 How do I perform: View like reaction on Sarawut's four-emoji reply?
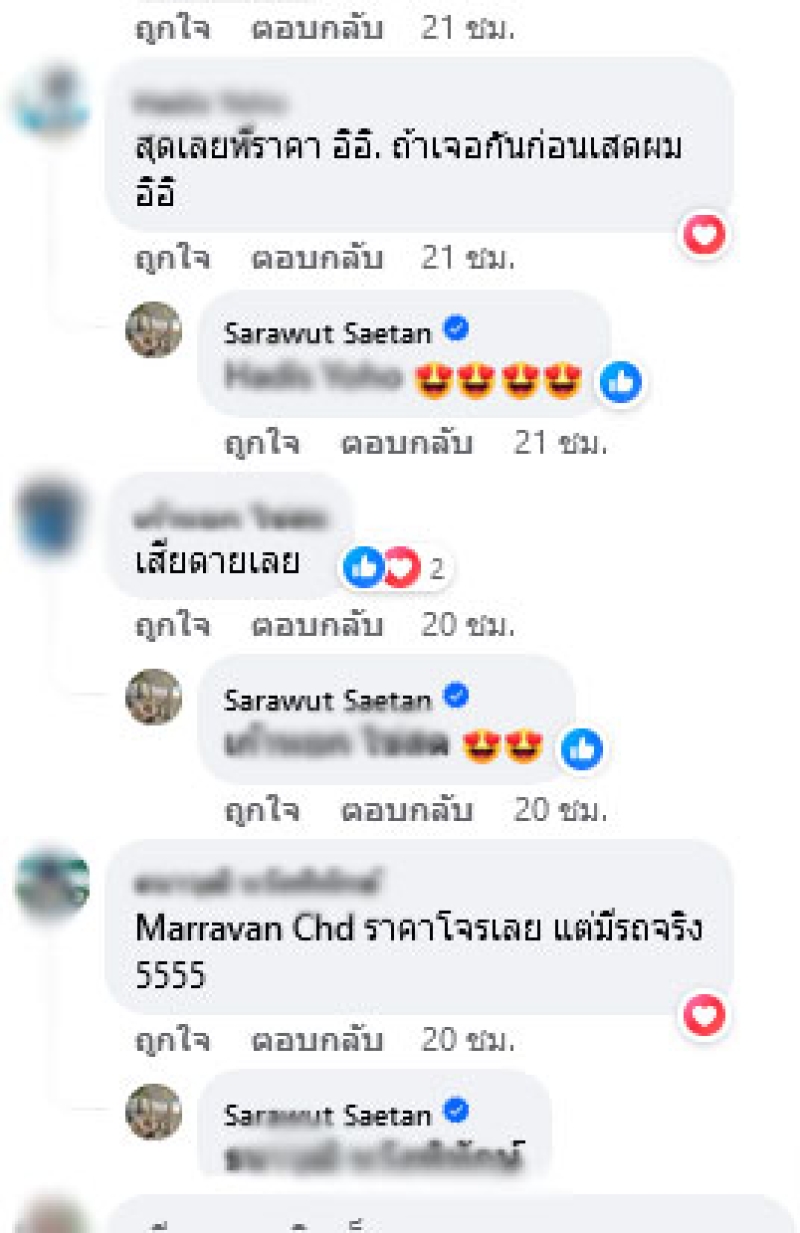coord(620,381)
